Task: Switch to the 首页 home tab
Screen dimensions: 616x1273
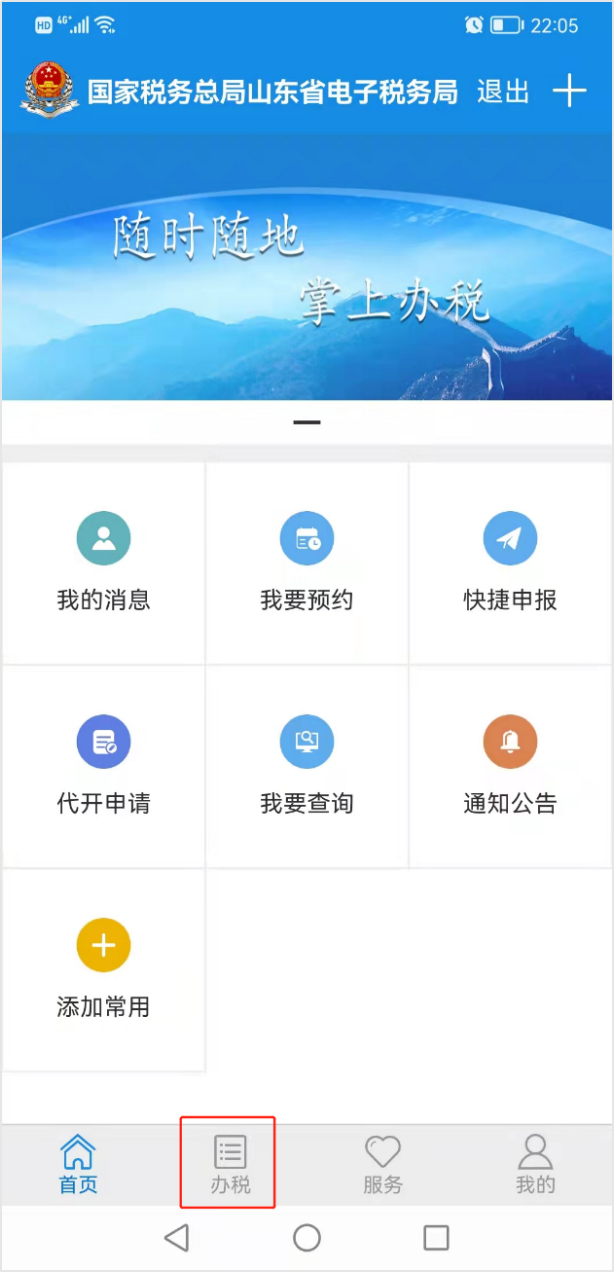Action: [x=78, y=1165]
